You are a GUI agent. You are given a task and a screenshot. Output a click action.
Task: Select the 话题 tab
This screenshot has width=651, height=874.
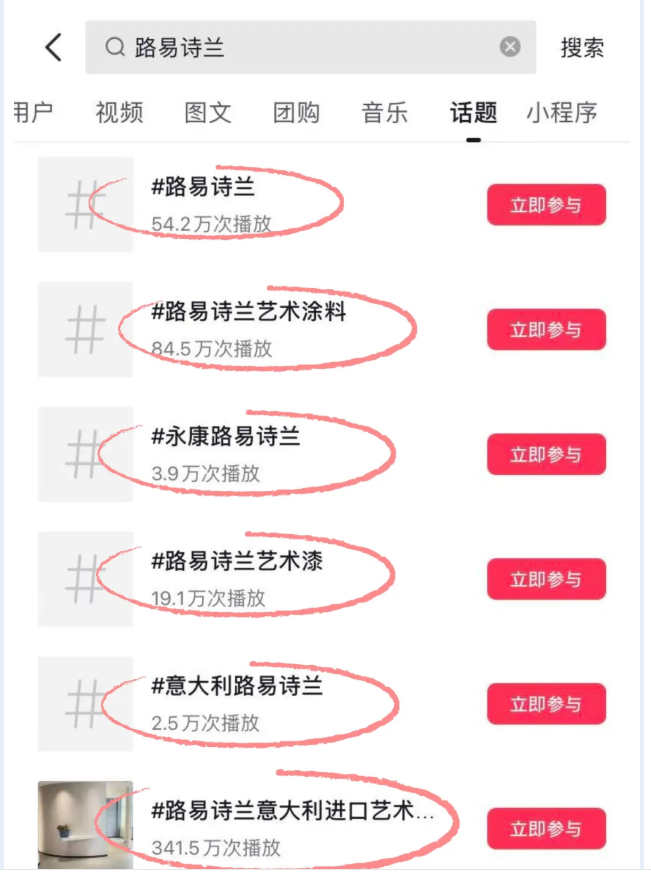473,113
